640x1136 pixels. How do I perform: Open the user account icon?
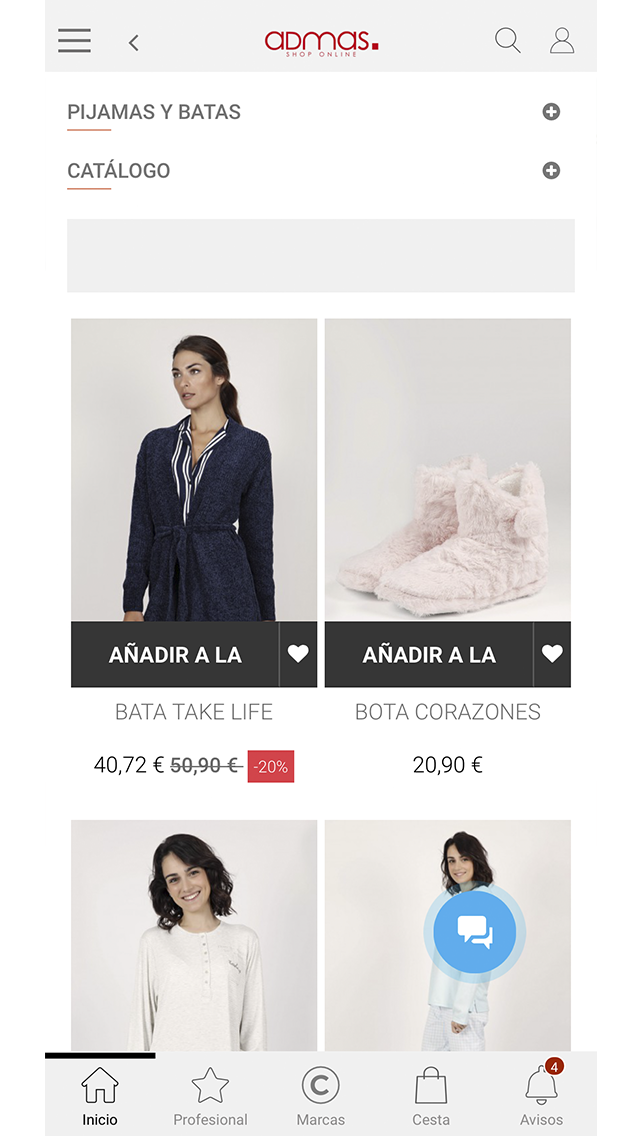pos(562,41)
